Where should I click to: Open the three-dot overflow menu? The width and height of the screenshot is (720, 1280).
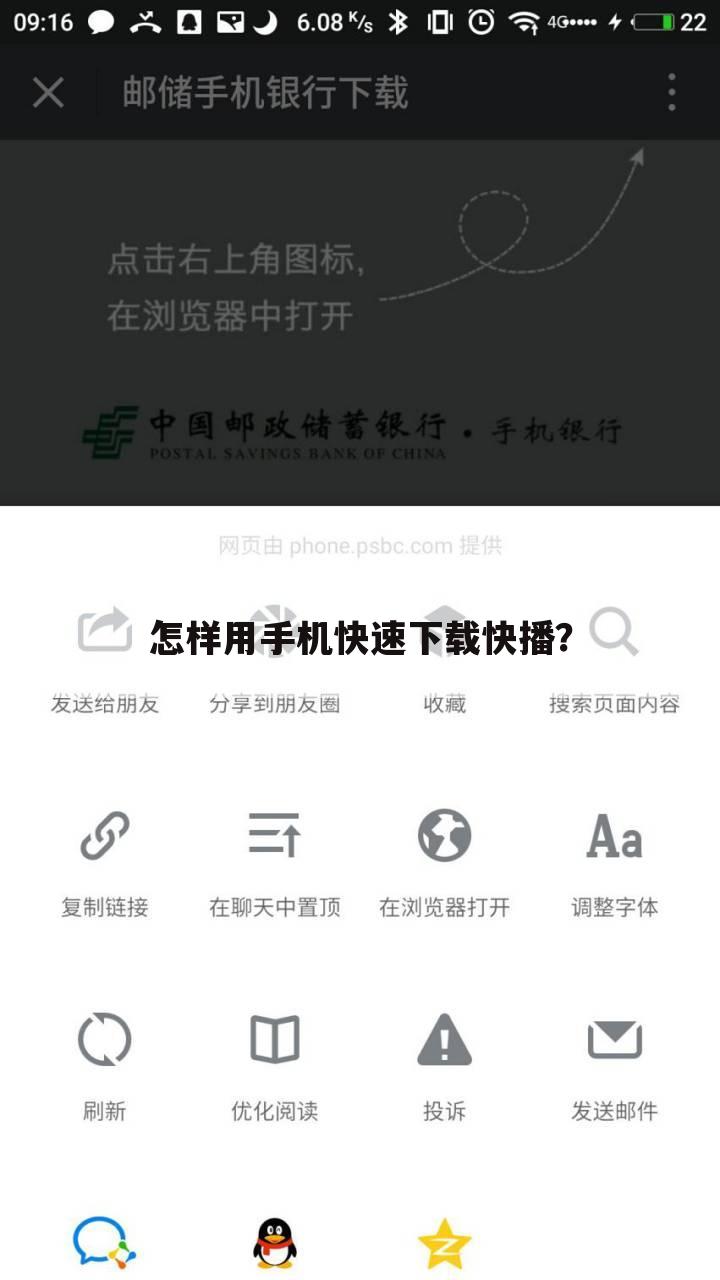click(671, 93)
